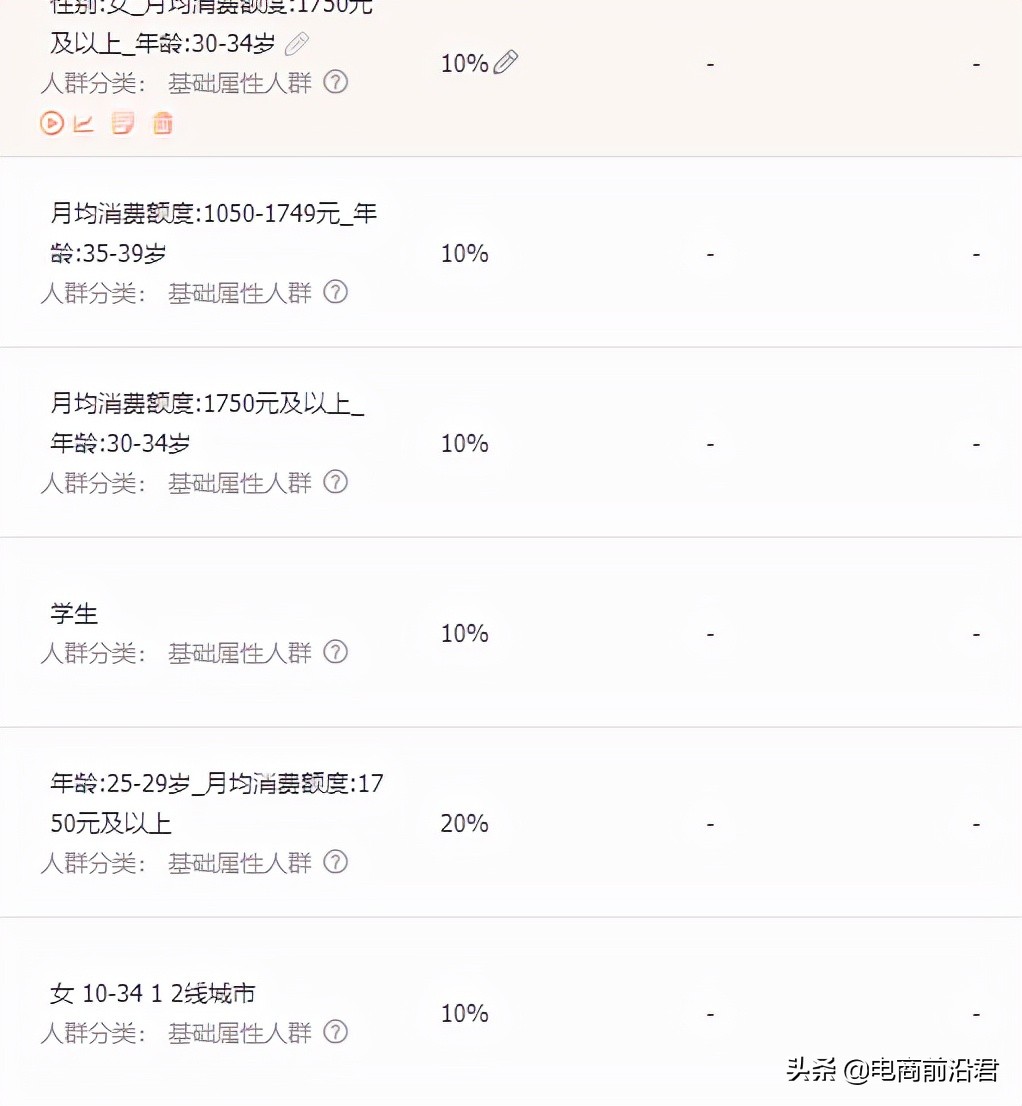This screenshot has width=1022, height=1106.
Task: Click the report/document icon in the action row
Action: tap(123, 123)
